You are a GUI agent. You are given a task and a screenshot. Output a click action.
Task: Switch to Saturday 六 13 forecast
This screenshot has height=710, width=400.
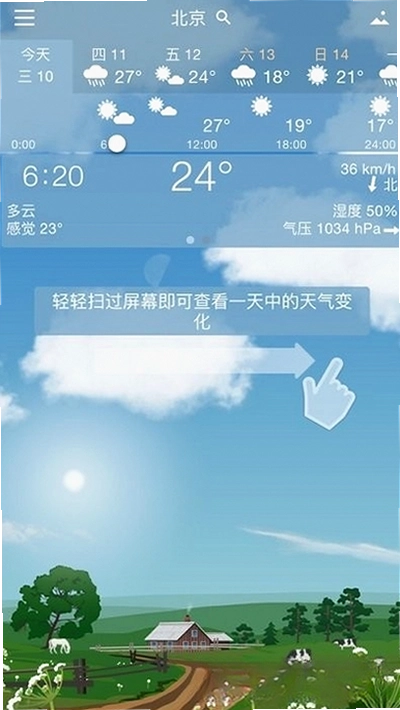click(258, 68)
